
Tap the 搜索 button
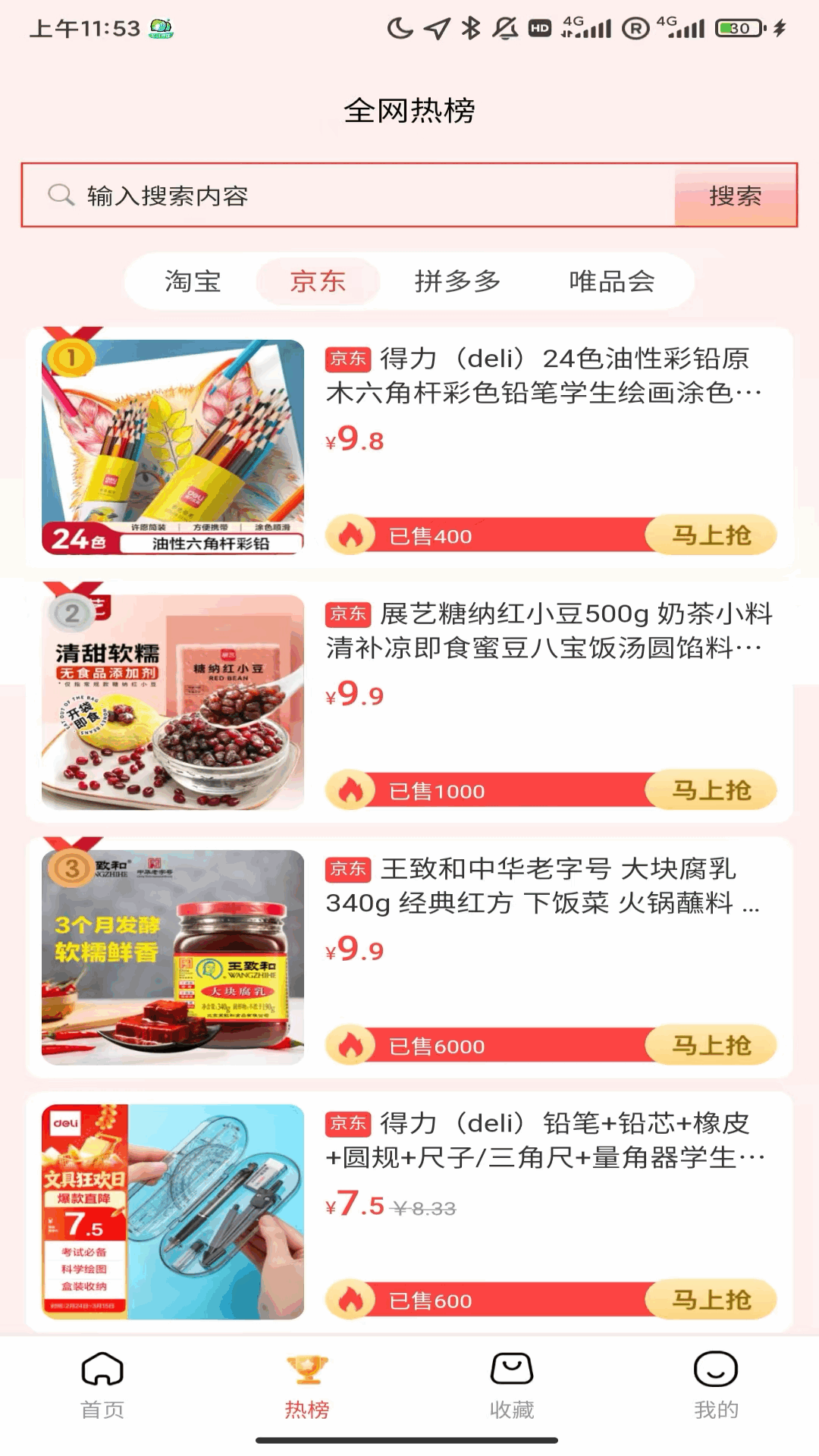(735, 196)
